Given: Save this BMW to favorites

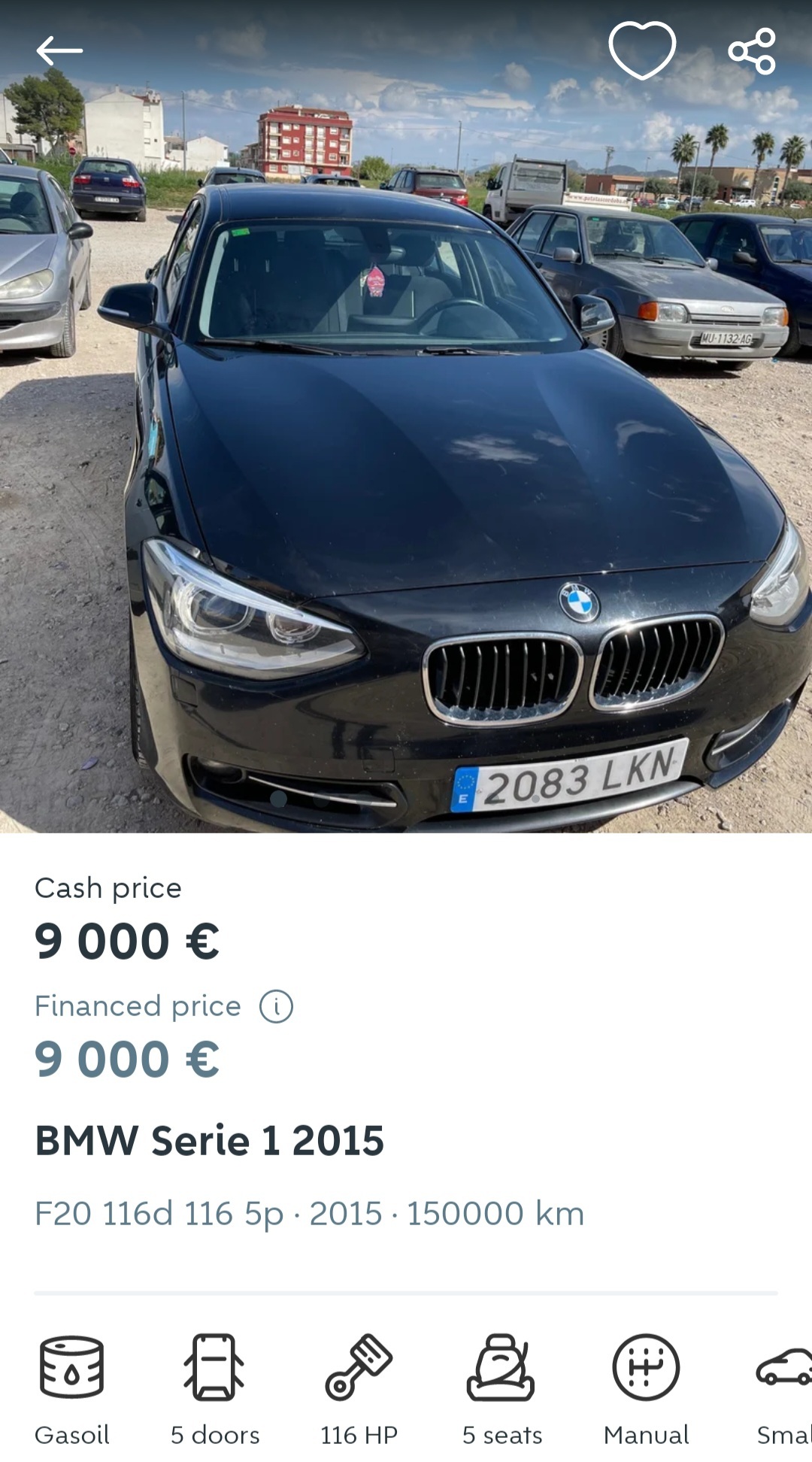Looking at the screenshot, I should coord(642,50).
